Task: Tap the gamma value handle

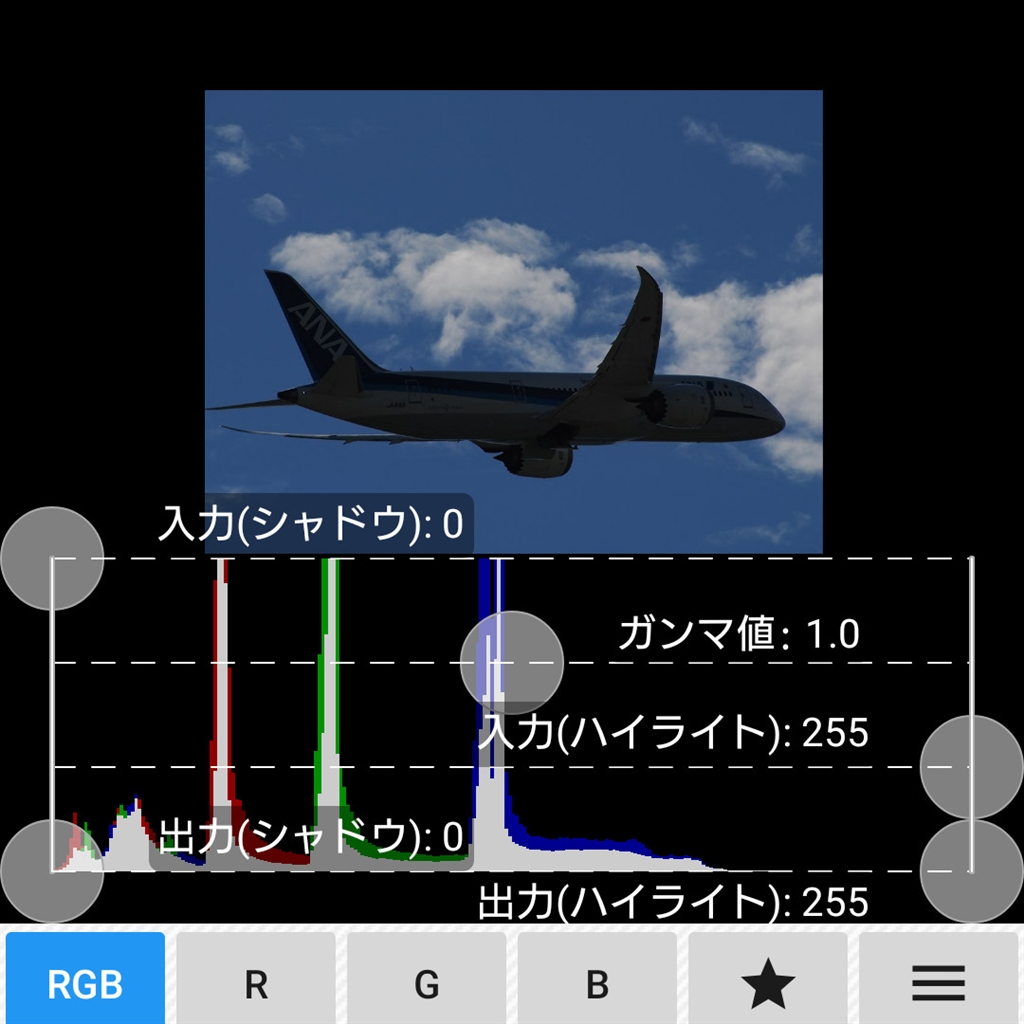Action: click(512, 662)
